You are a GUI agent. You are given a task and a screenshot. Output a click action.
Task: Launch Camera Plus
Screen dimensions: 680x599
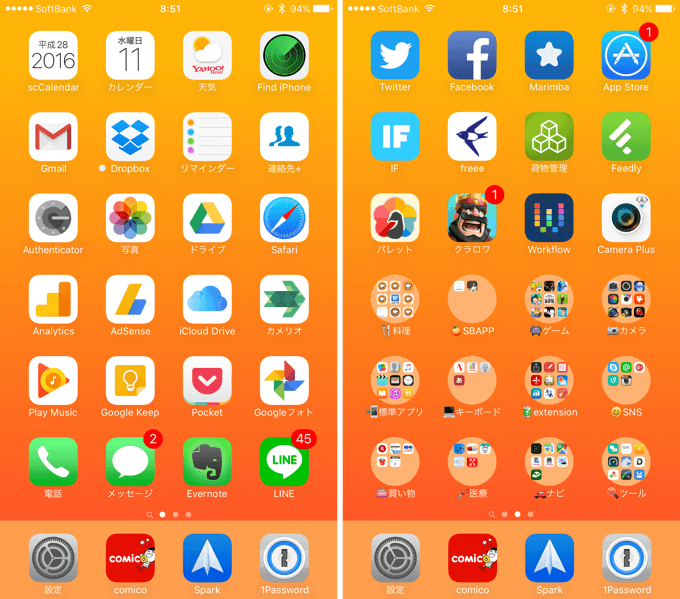(x=626, y=218)
